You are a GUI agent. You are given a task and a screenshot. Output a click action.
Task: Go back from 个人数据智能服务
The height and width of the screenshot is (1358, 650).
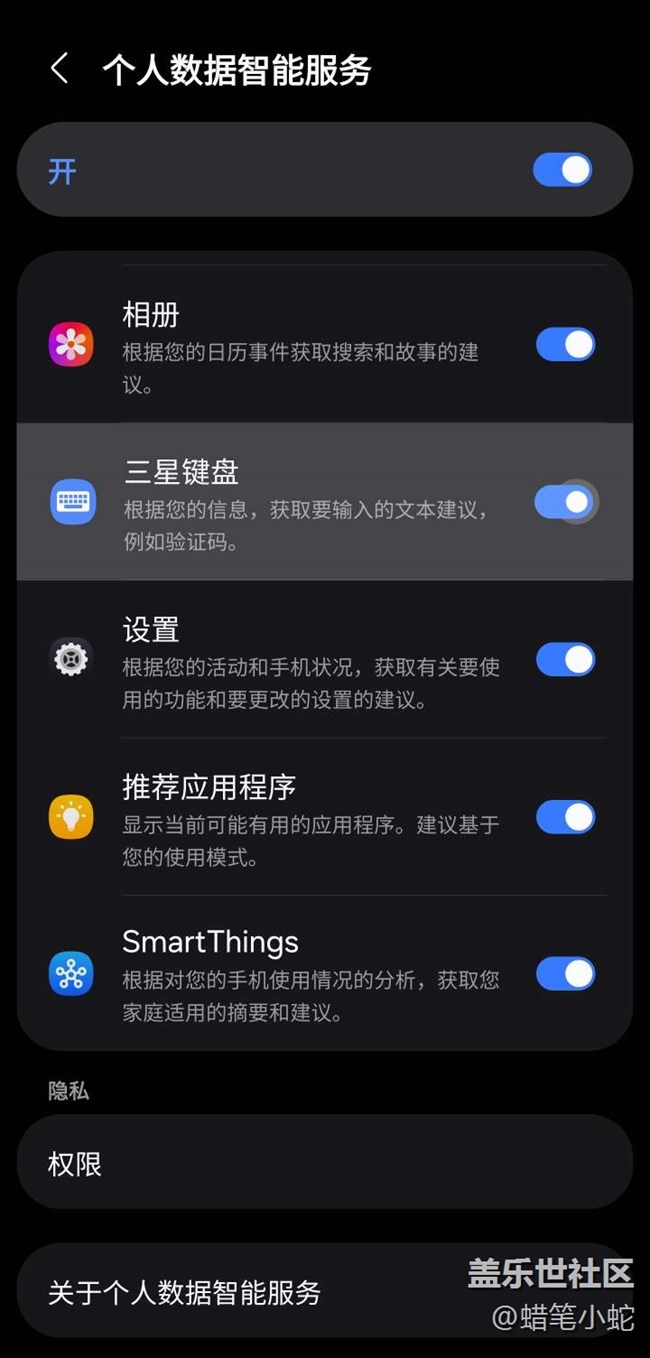[x=59, y=69]
